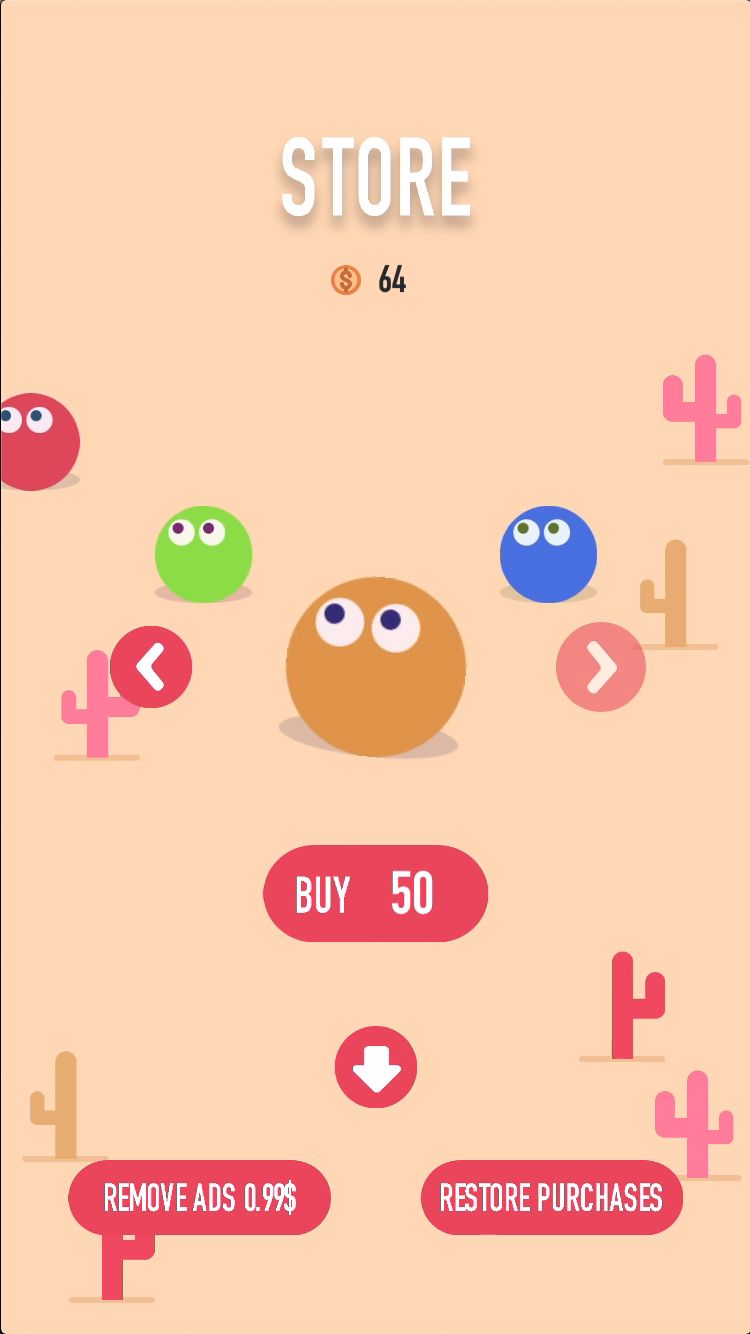Tap Restore Purchases

[552, 1197]
